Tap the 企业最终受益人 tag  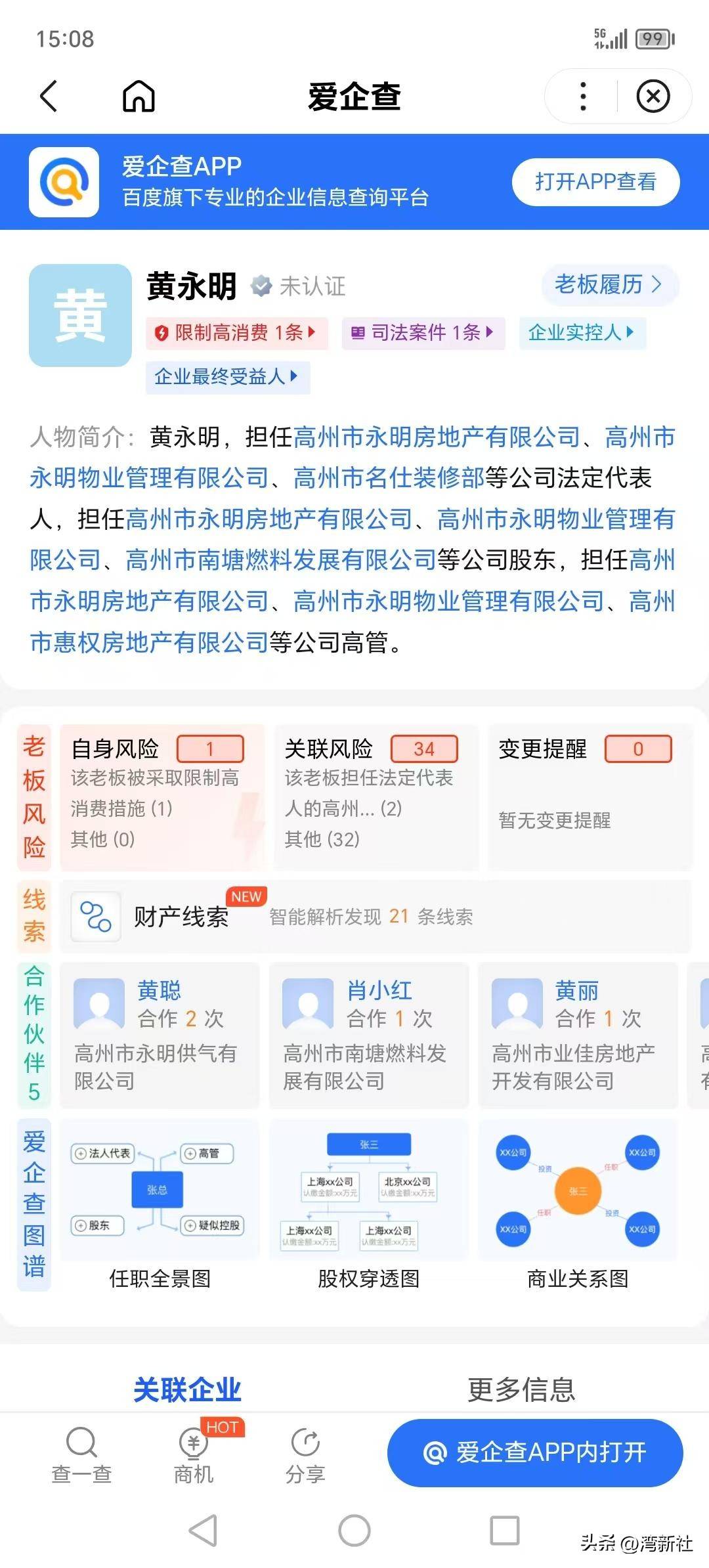coord(227,377)
